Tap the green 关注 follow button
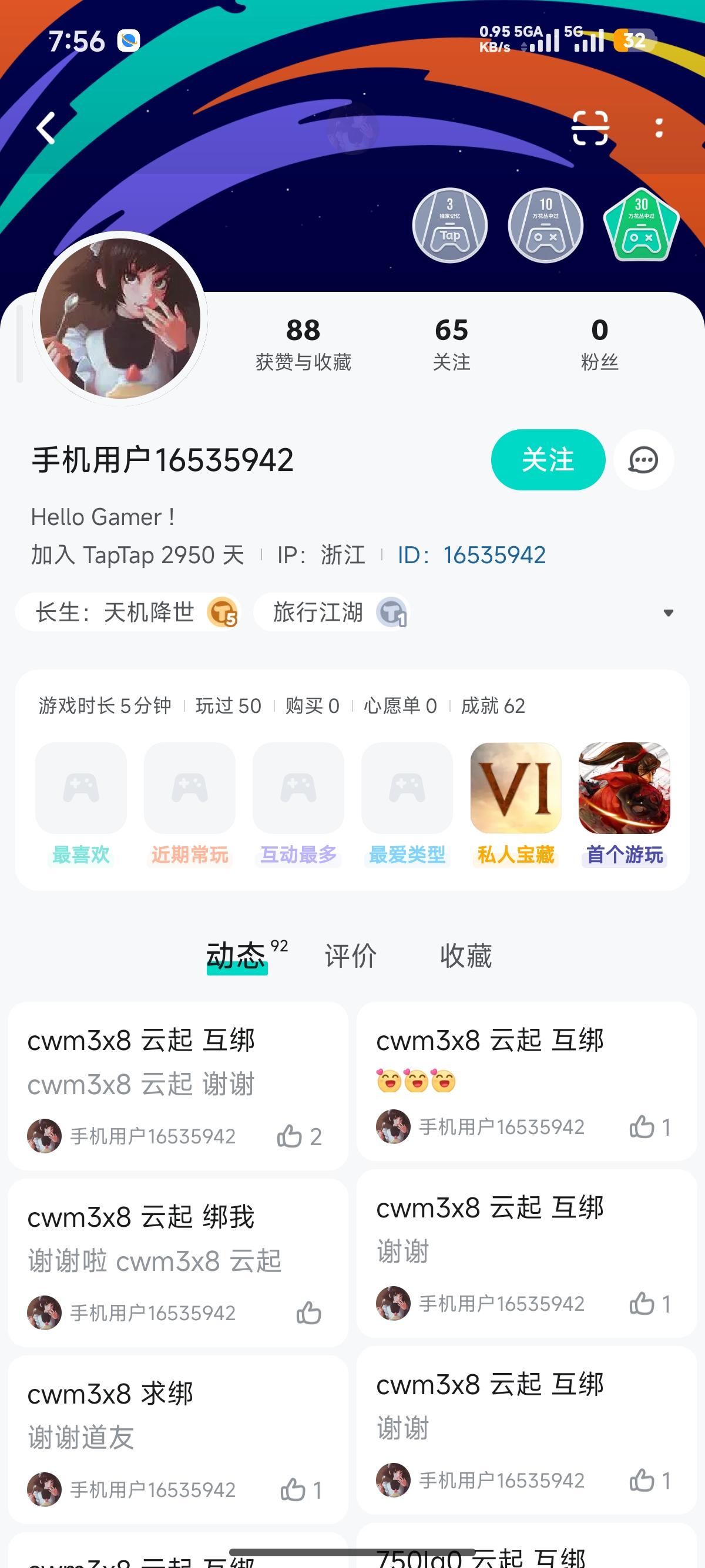705x1568 pixels. tap(548, 460)
